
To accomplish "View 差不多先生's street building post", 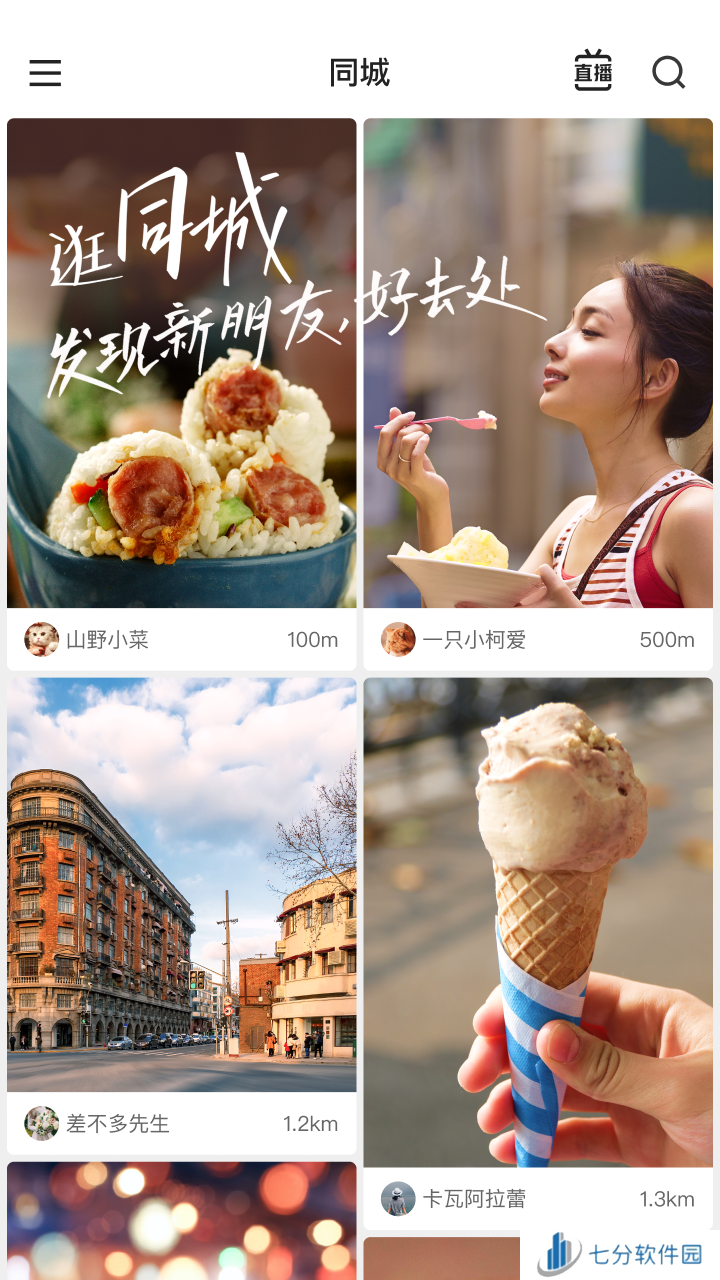I will pos(182,916).
